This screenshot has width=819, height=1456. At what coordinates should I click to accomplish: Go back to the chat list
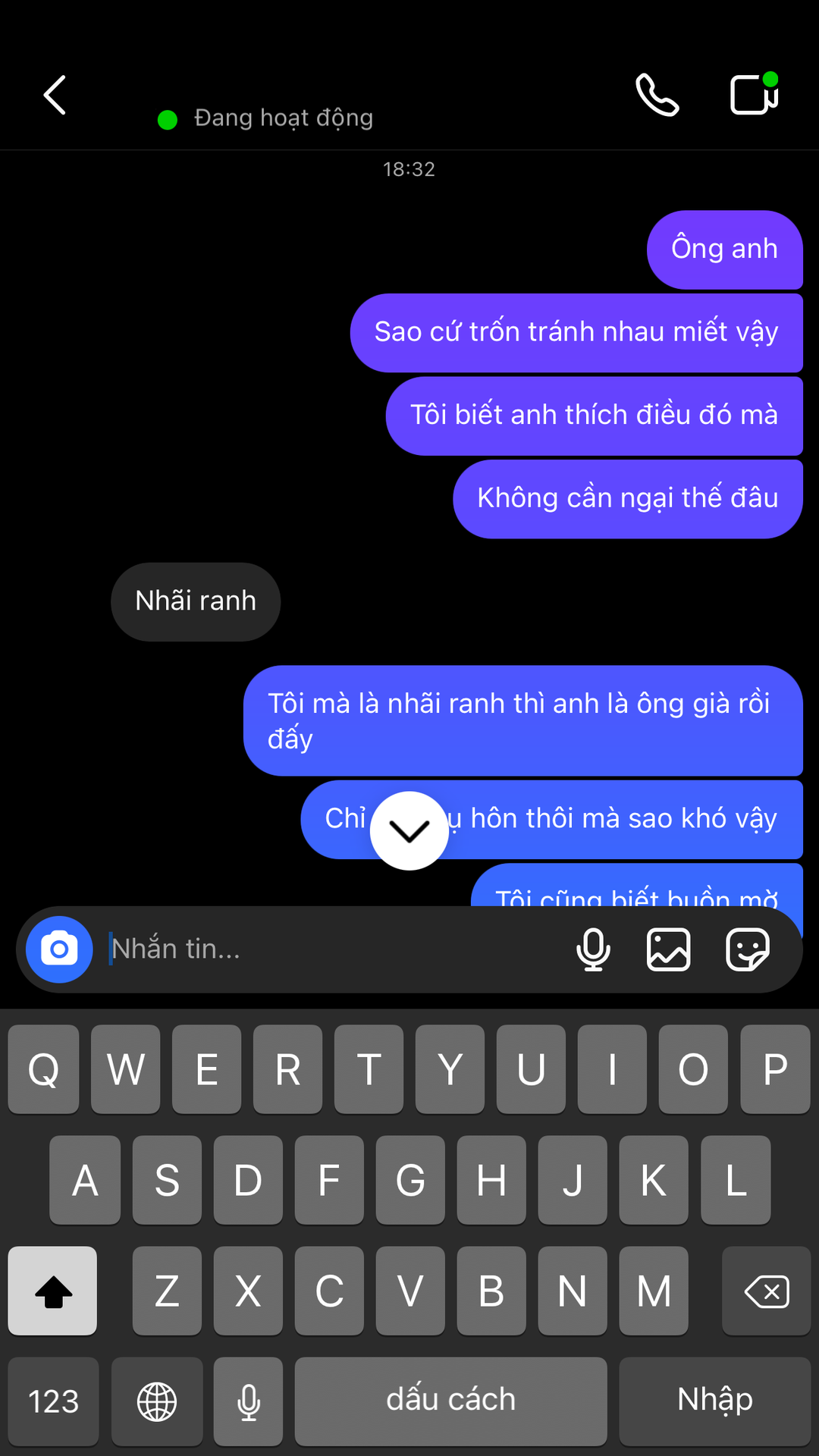click(x=55, y=96)
